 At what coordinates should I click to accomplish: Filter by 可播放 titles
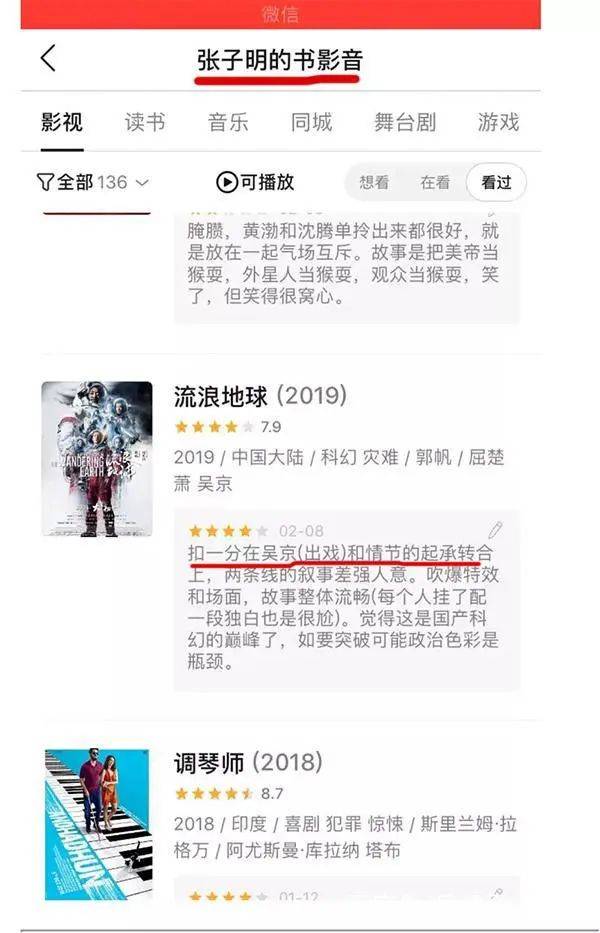(255, 182)
